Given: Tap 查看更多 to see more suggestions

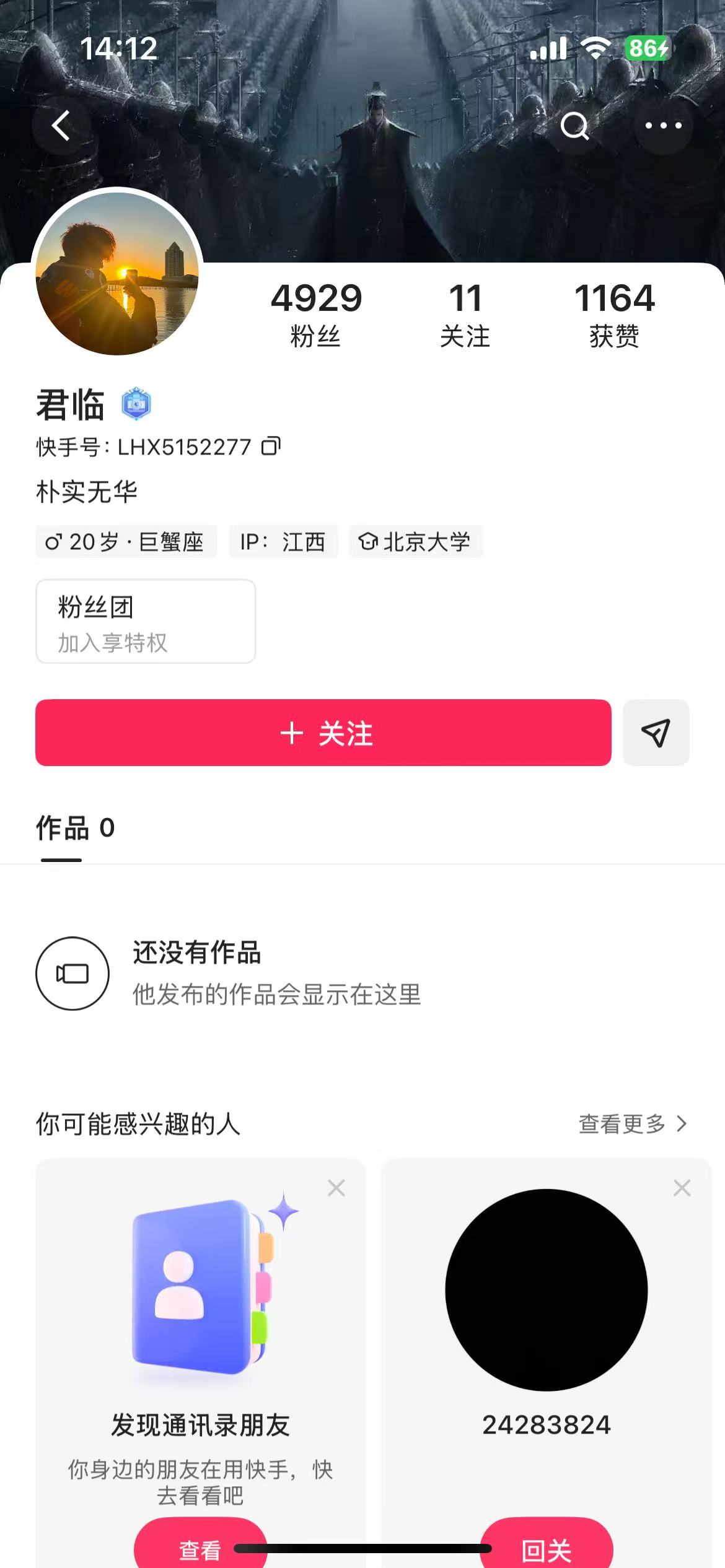Looking at the screenshot, I should coord(632,1124).
